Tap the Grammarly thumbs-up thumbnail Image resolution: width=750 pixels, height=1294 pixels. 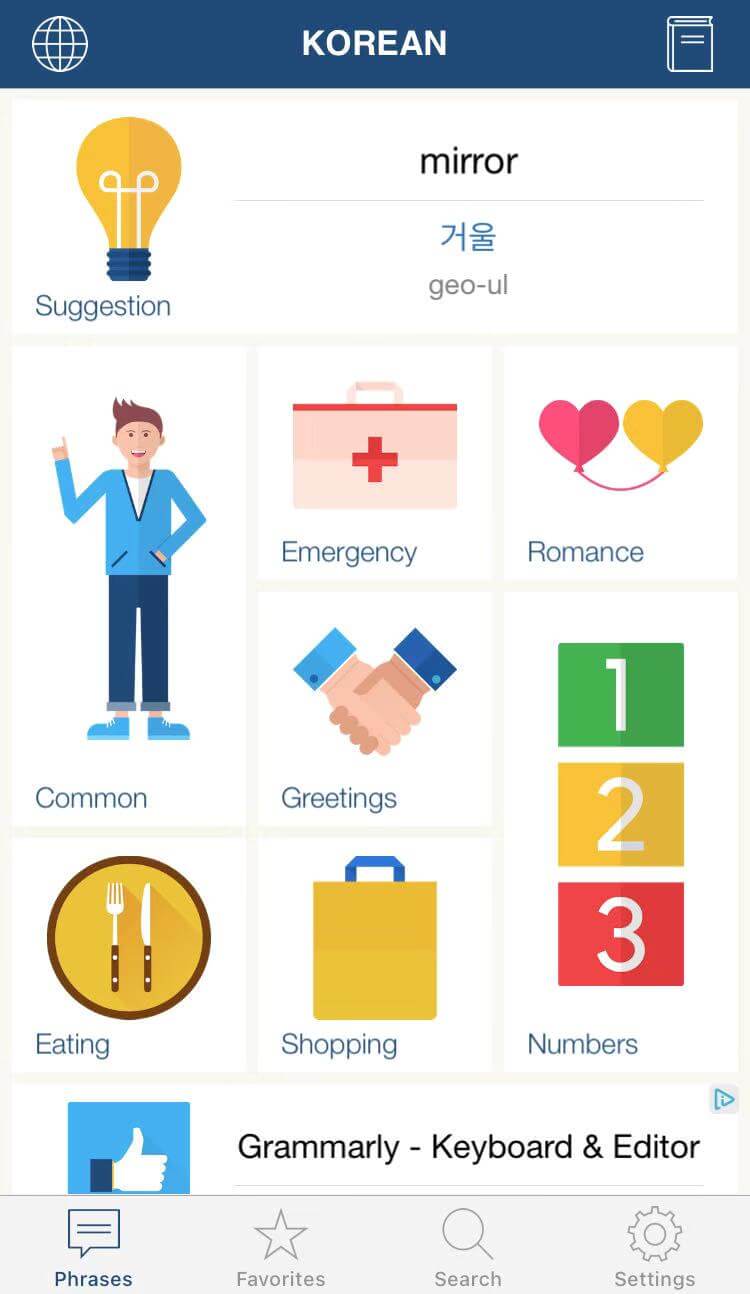pos(127,1148)
